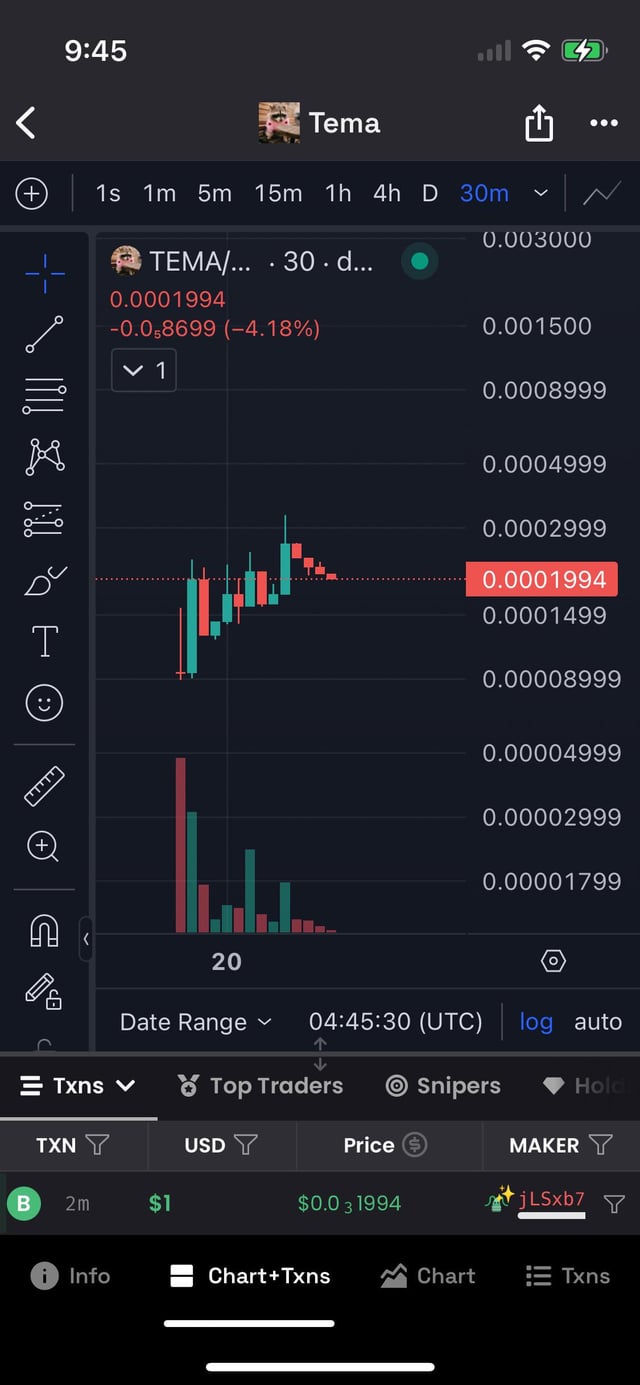This screenshot has width=640, height=1385.
Task: Select the D daily interval
Action: click(430, 193)
